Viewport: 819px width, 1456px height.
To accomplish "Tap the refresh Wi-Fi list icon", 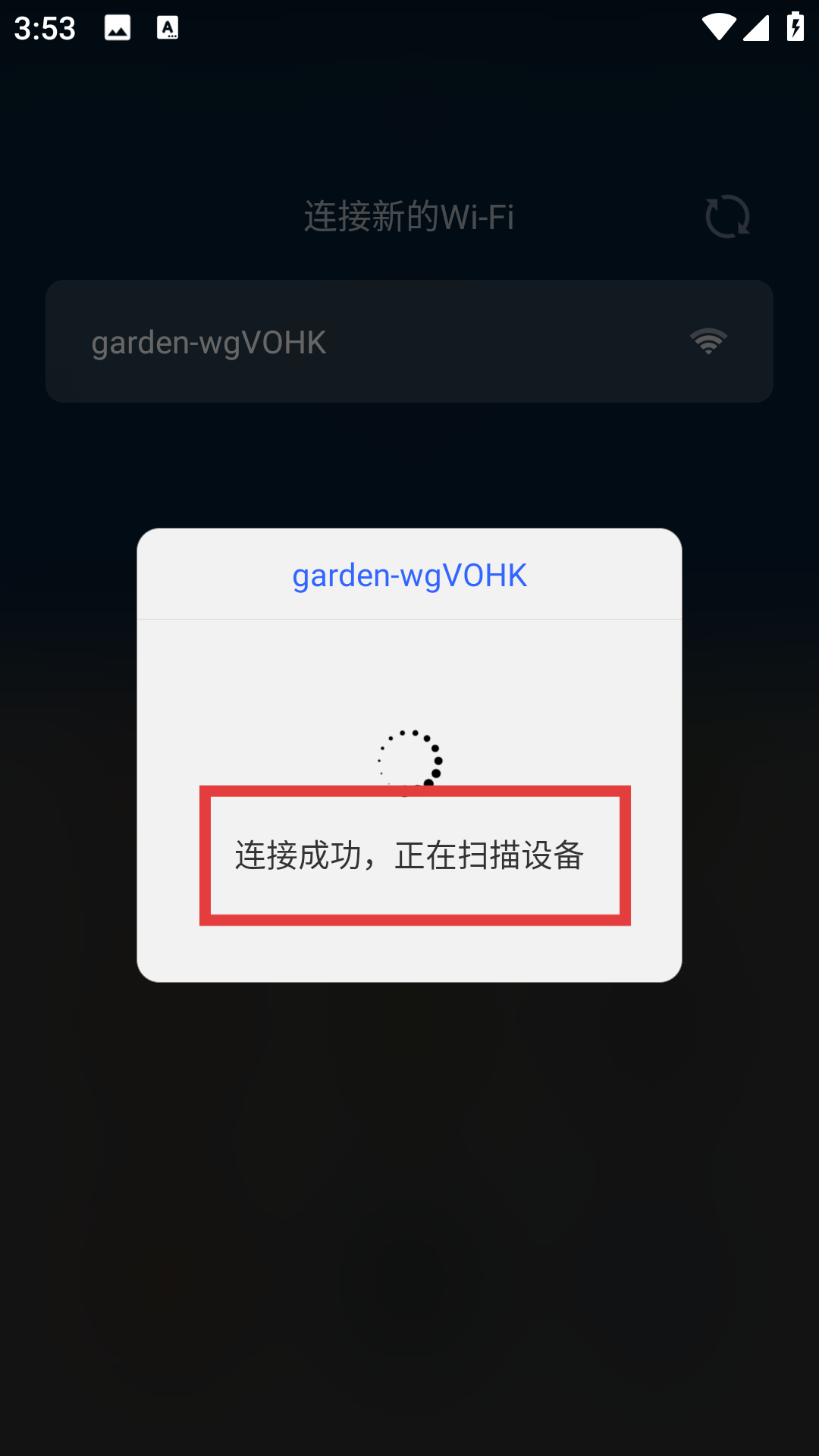I will click(x=727, y=216).
